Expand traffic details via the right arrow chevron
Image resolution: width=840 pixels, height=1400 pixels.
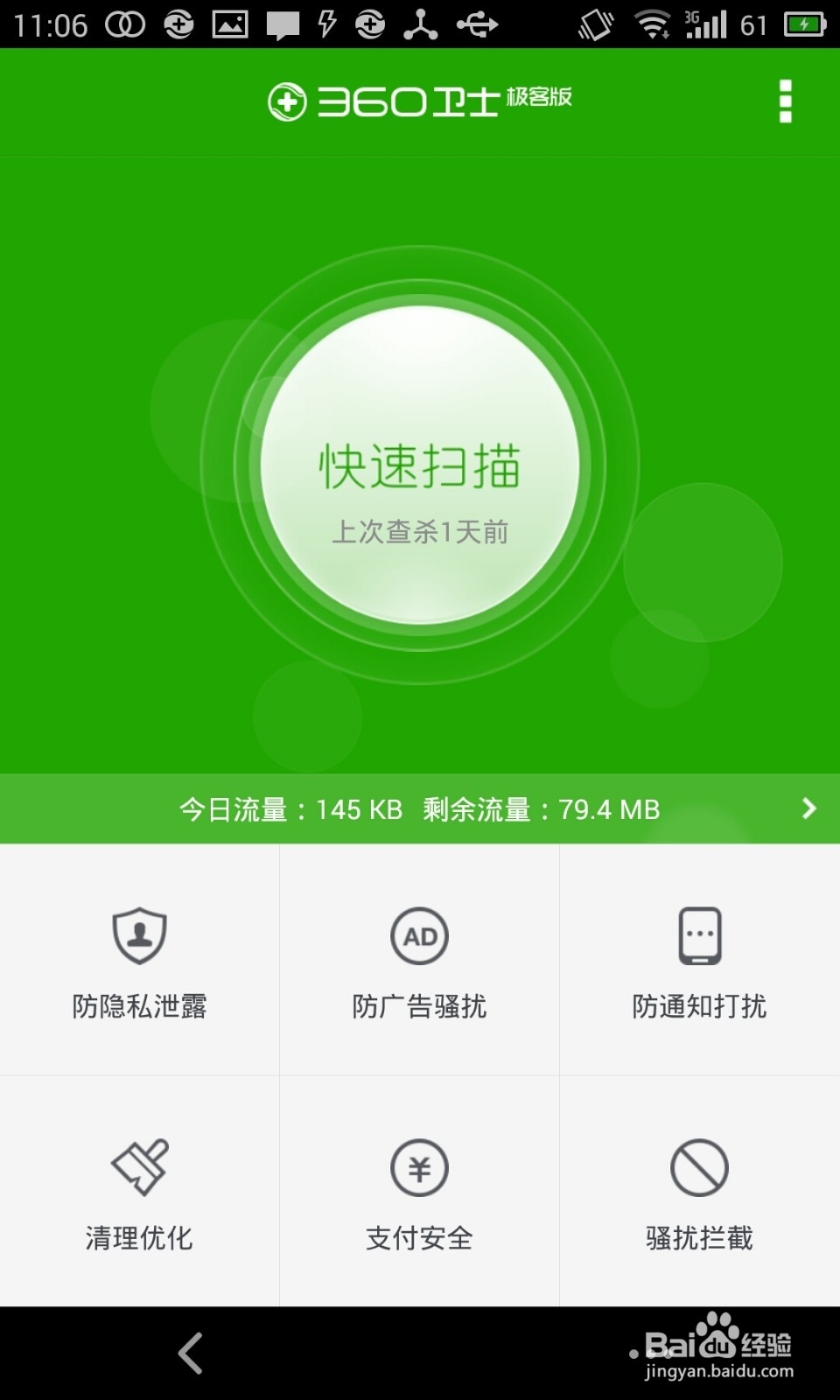pyautogui.click(x=807, y=809)
